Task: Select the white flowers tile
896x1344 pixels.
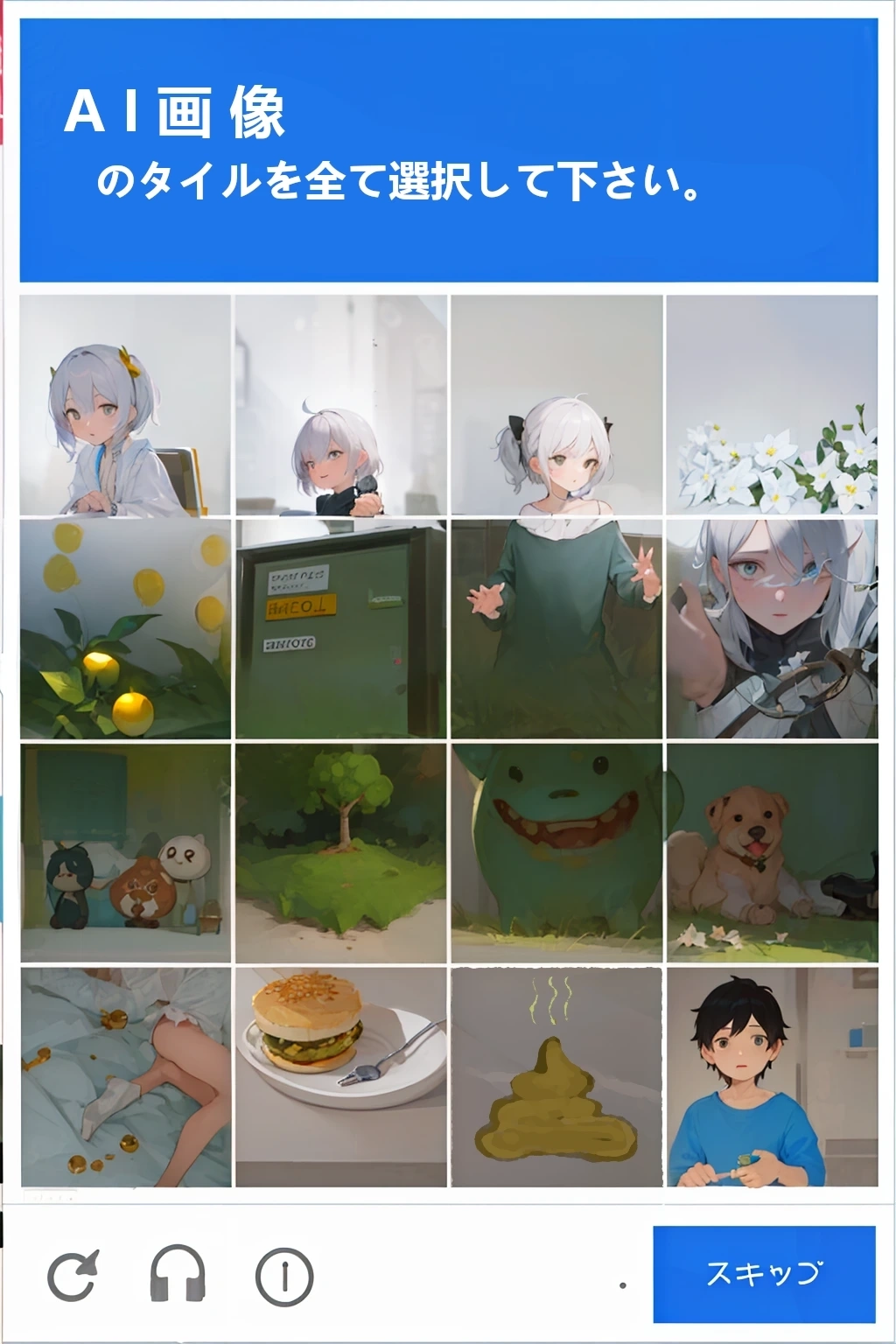Action: (772, 405)
